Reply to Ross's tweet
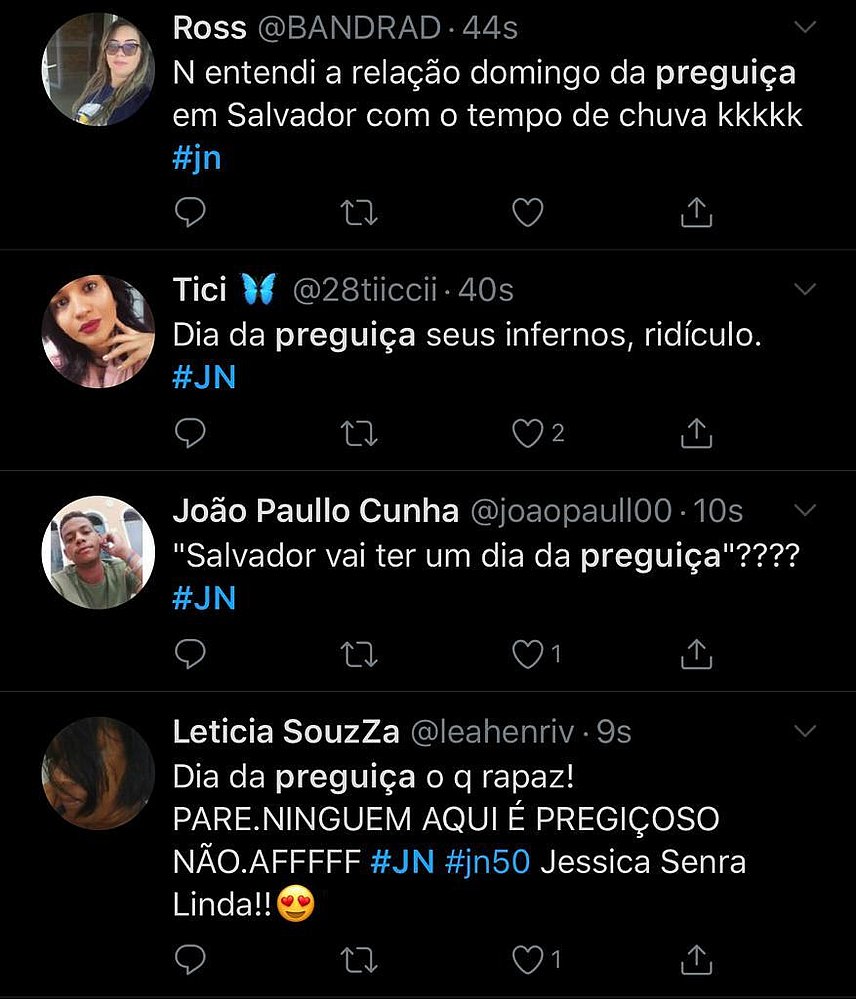 tap(190, 212)
